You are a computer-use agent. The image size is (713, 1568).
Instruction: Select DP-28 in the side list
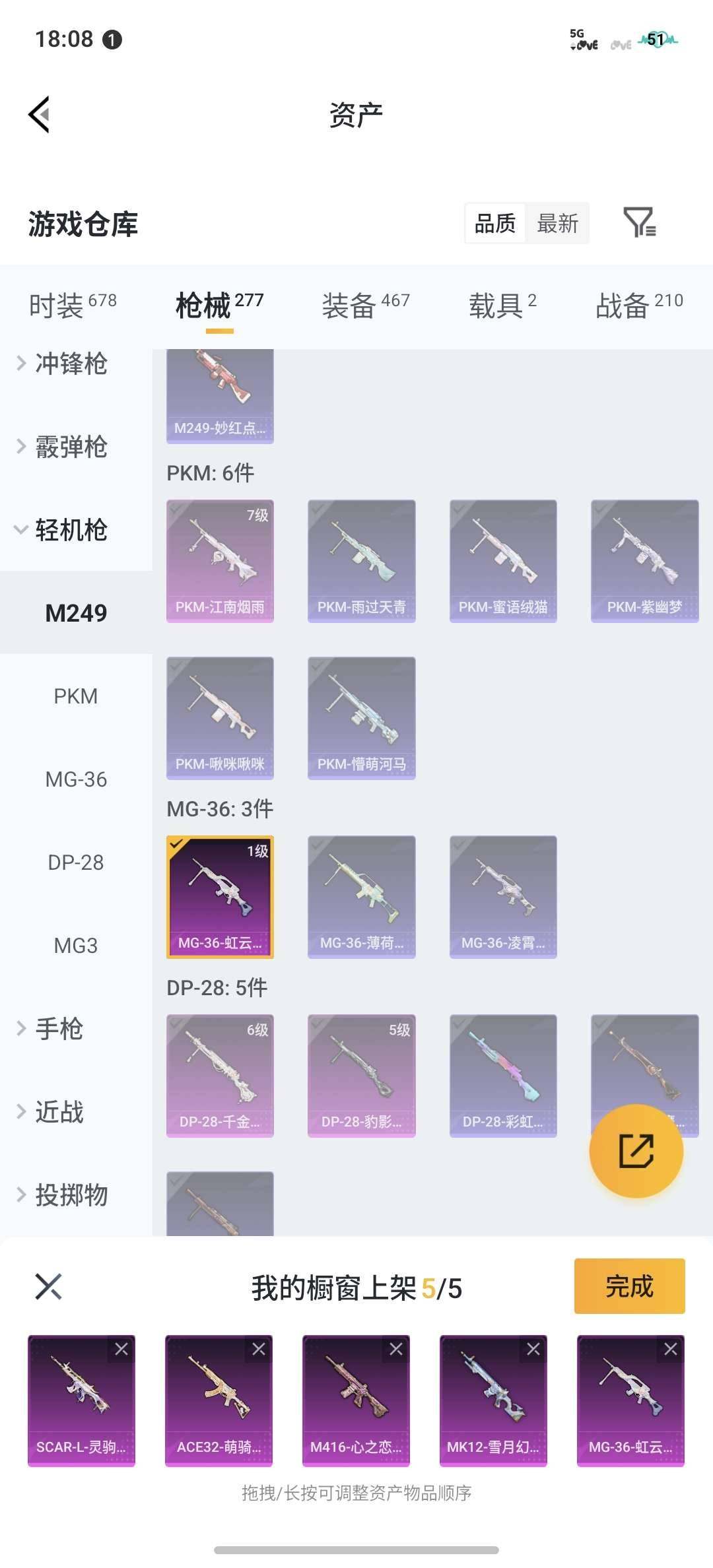[75, 863]
